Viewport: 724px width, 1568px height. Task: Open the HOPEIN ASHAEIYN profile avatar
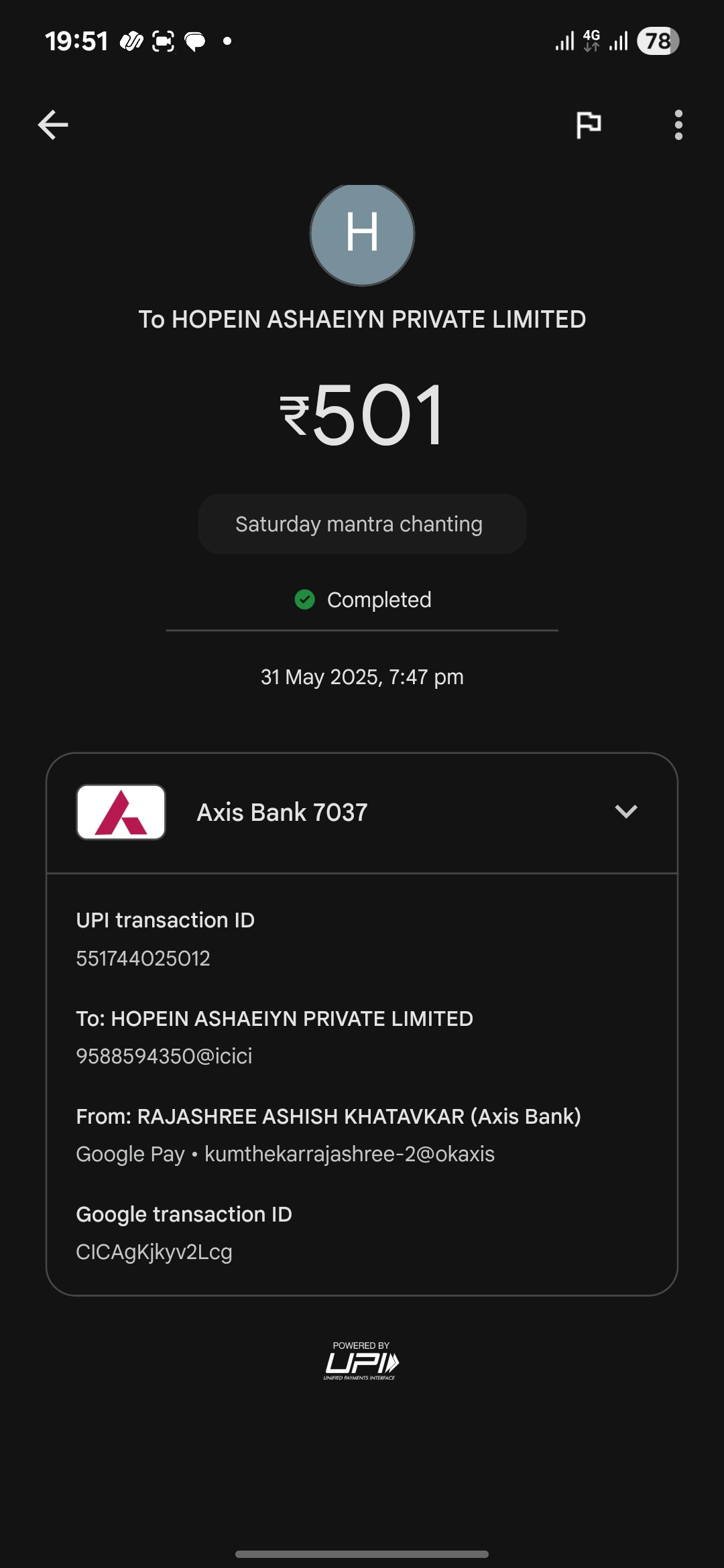[362, 234]
